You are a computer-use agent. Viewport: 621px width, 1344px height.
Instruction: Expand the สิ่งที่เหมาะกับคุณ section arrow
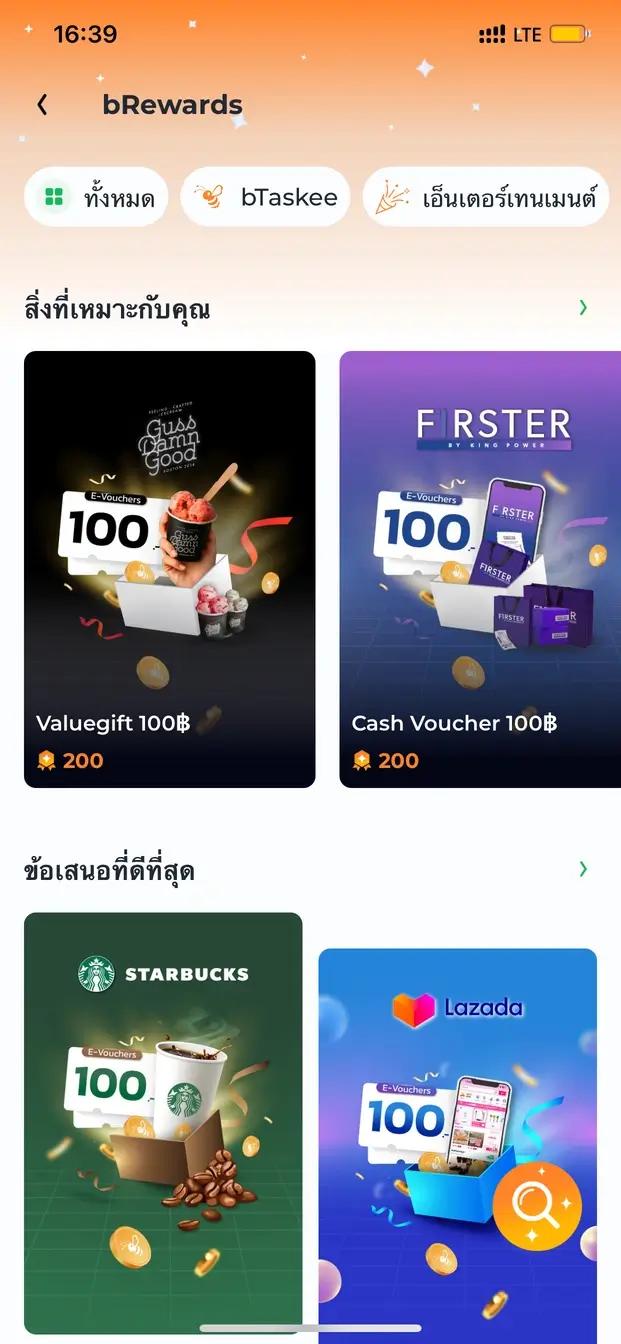pos(583,308)
